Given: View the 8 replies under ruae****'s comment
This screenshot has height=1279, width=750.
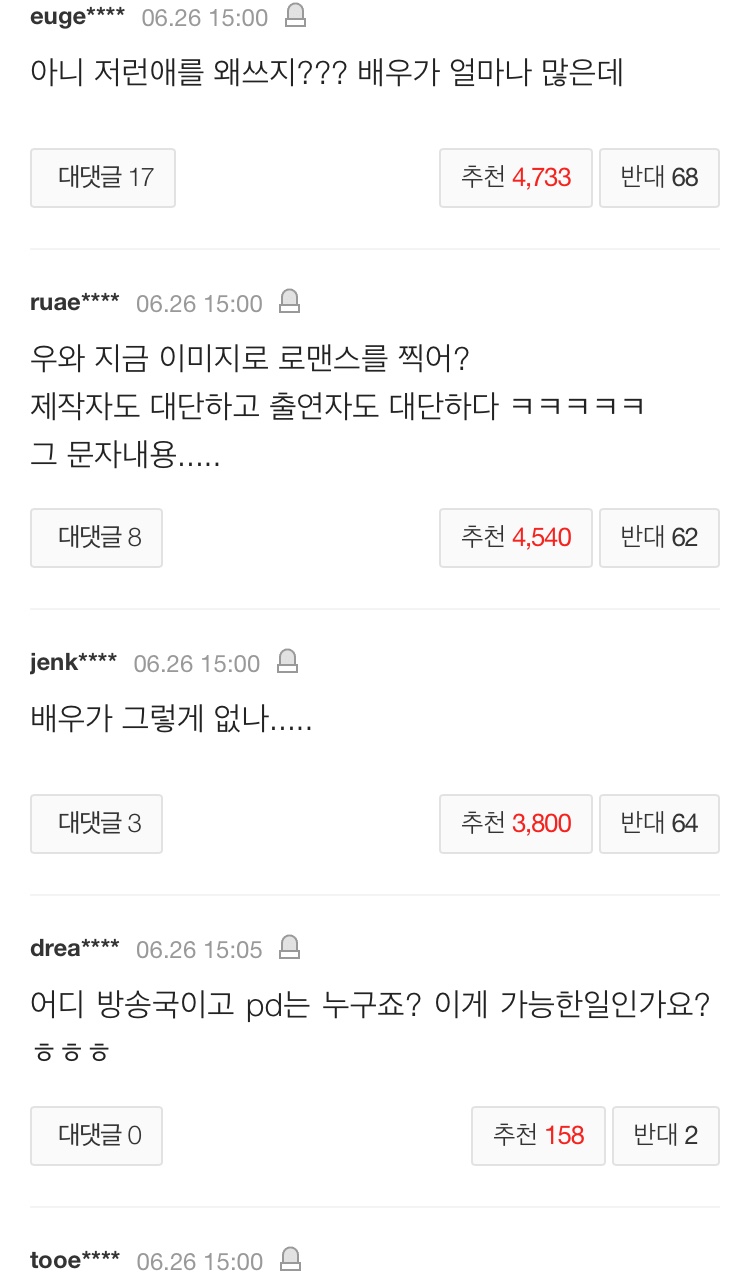Looking at the screenshot, I should tap(97, 538).
